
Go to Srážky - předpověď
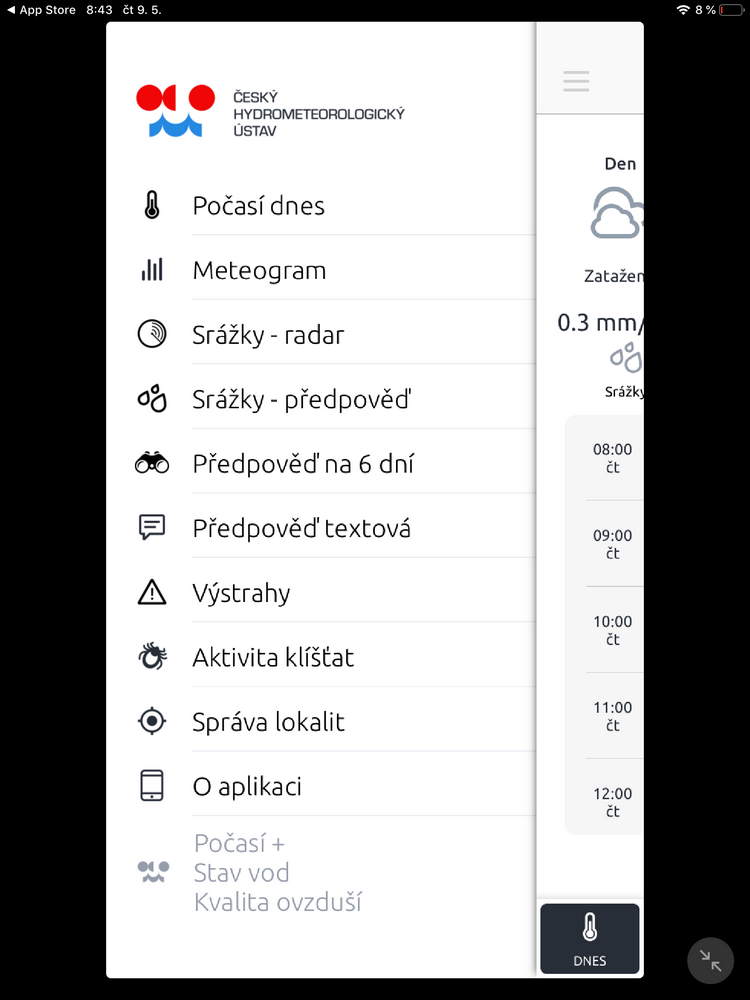pos(302,400)
